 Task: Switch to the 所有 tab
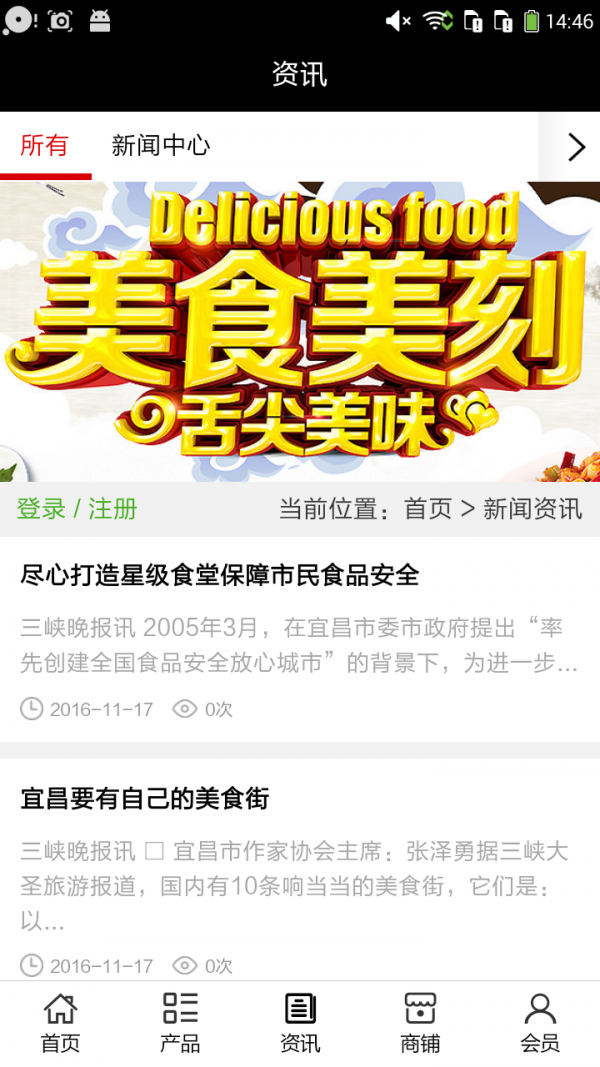(45, 146)
